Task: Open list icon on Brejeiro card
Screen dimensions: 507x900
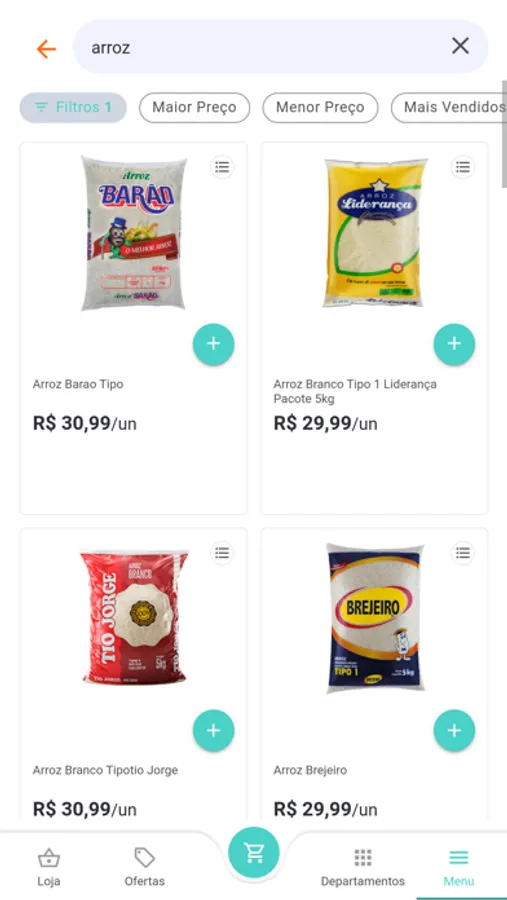Action: [x=463, y=553]
